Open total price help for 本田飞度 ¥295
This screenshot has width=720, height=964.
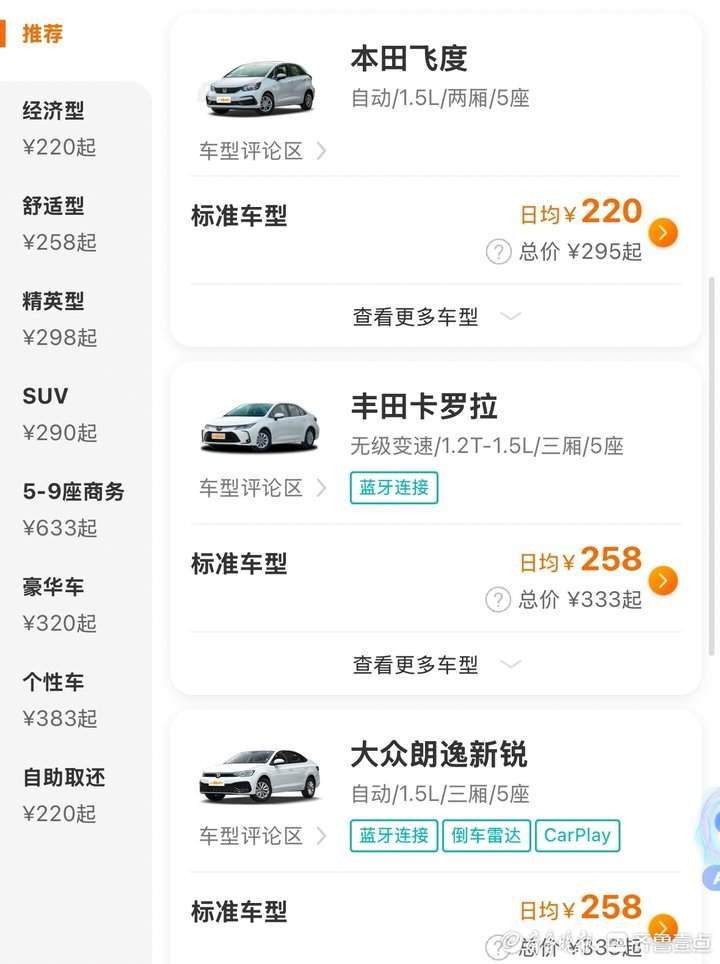click(497, 252)
